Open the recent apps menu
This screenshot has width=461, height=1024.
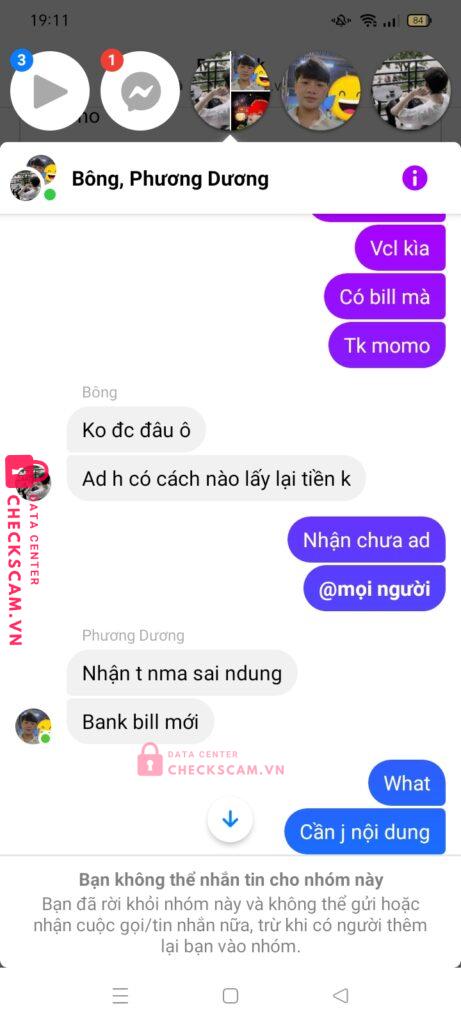click(120, 995)
